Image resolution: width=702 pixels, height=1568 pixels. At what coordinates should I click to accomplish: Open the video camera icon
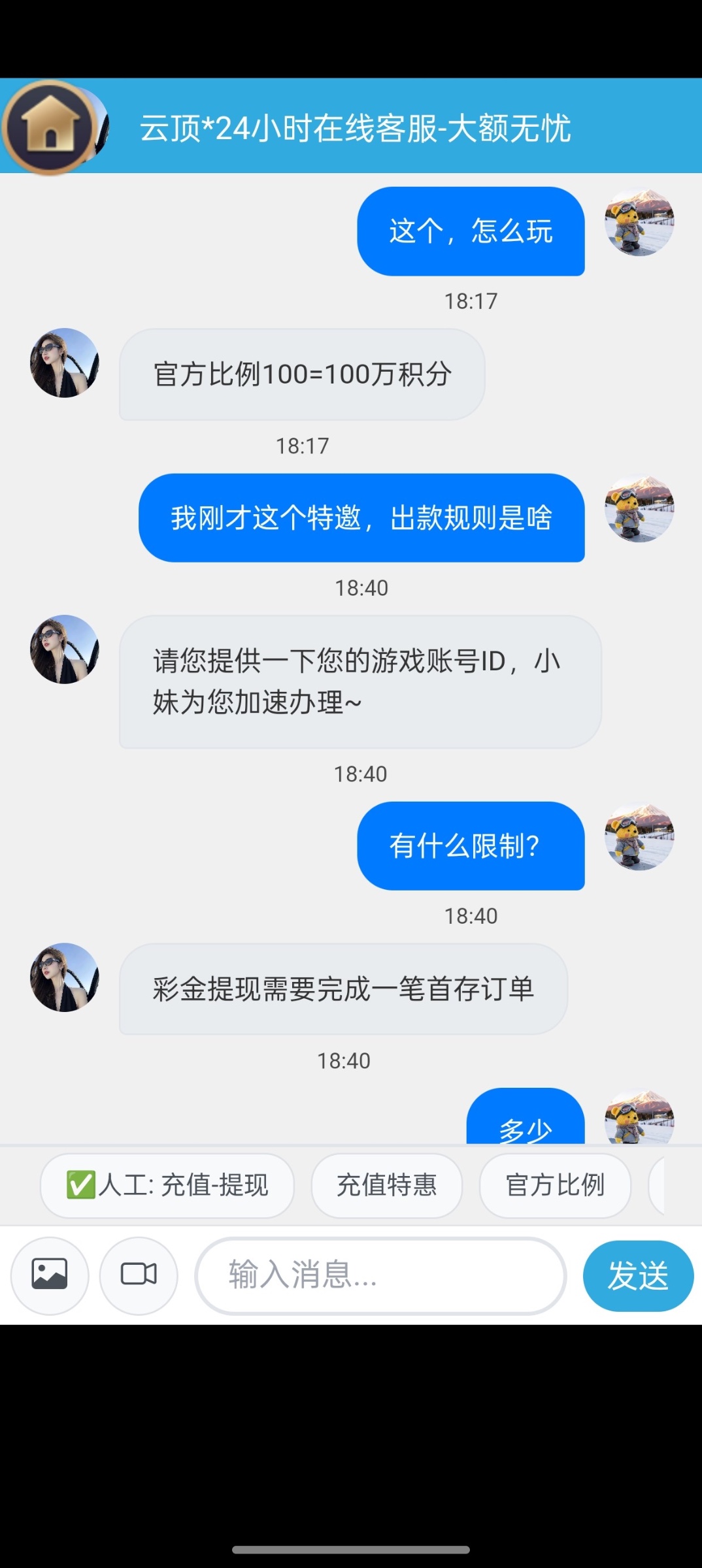coord(139,1275)
